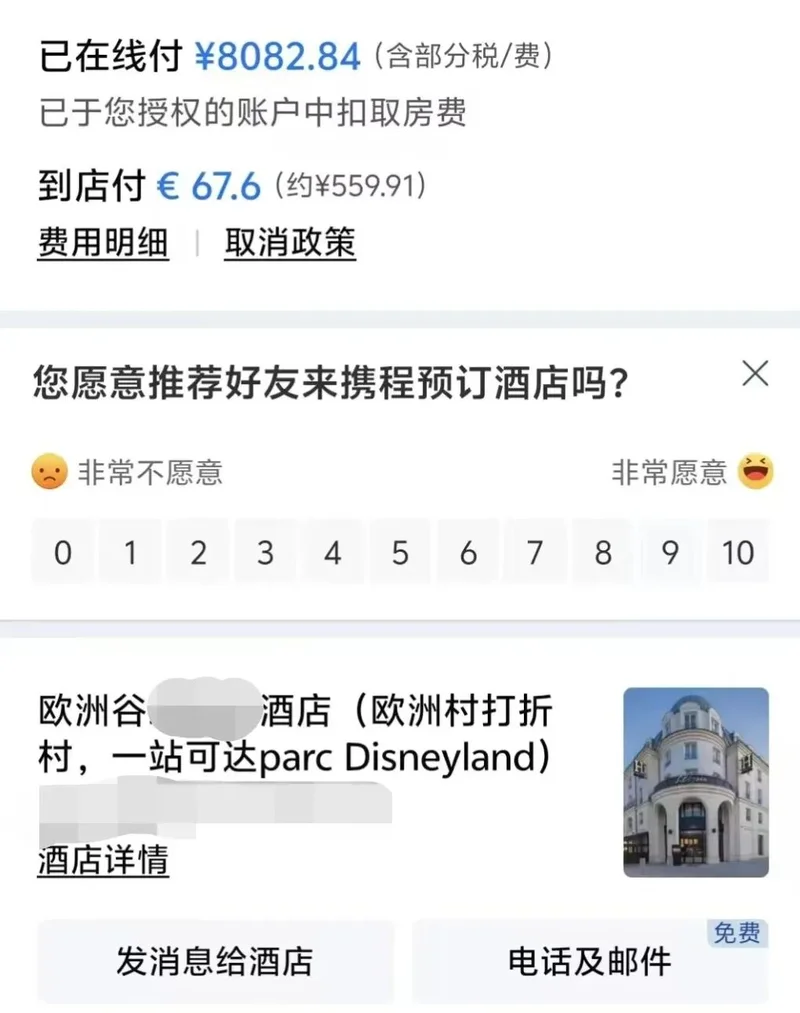The height and width of the screenshot is (1013, 800).
Task: View the 取消政策 cancellation policy
Action: [x=289, y=243]
